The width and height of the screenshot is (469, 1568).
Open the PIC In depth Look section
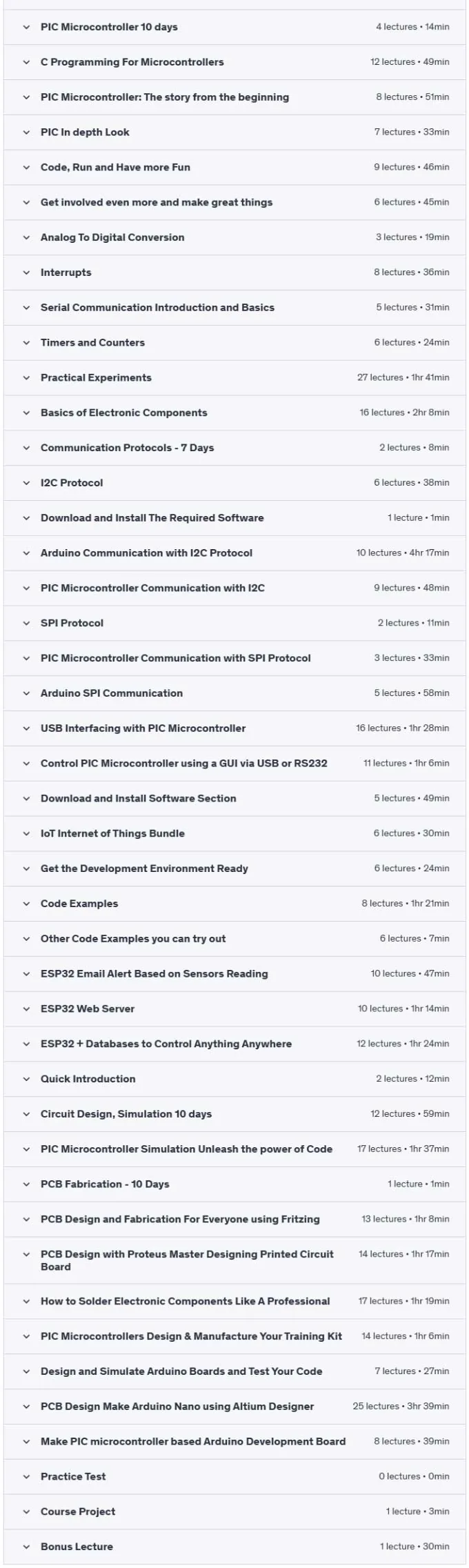[x=234, y=132]
